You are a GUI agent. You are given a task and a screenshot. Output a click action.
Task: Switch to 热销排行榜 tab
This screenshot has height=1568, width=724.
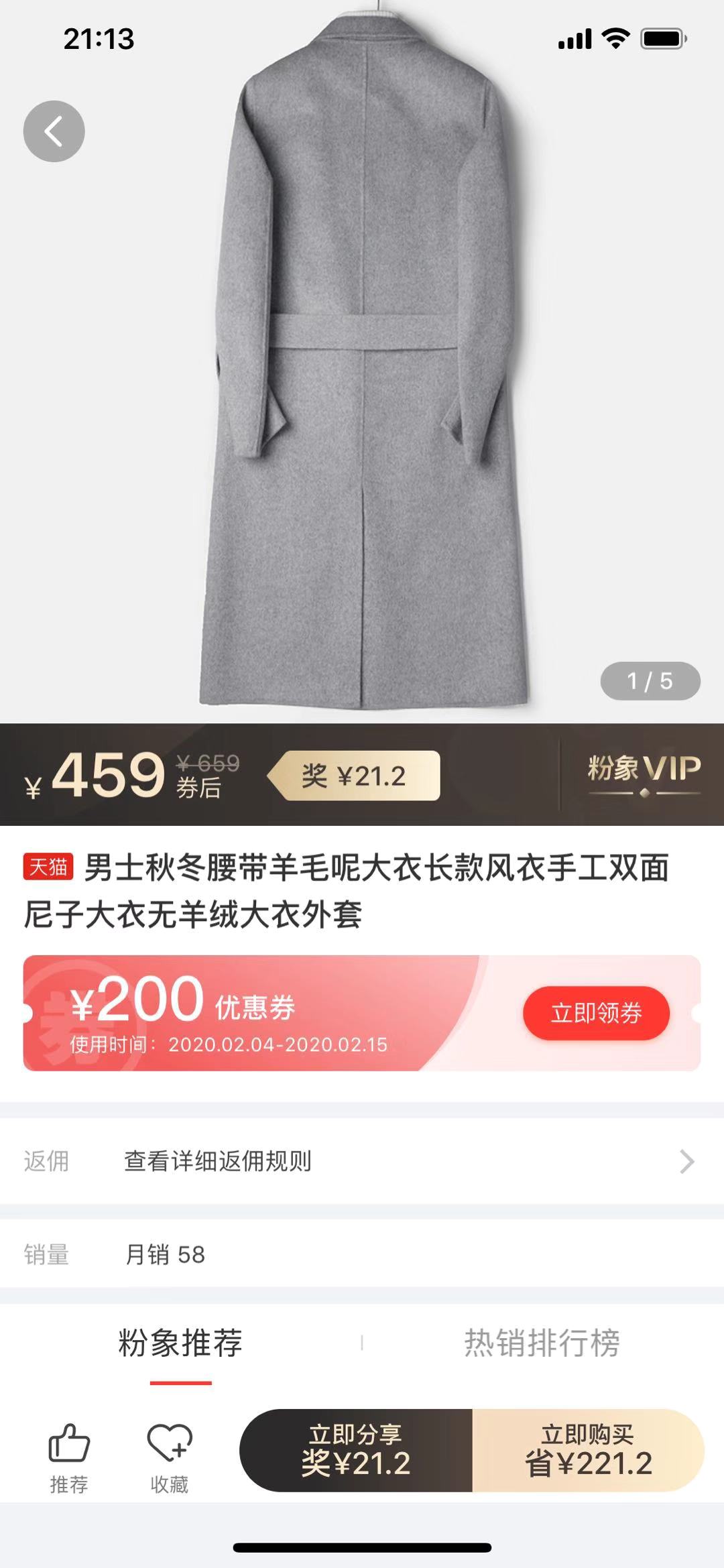[x=542, y=1343]
